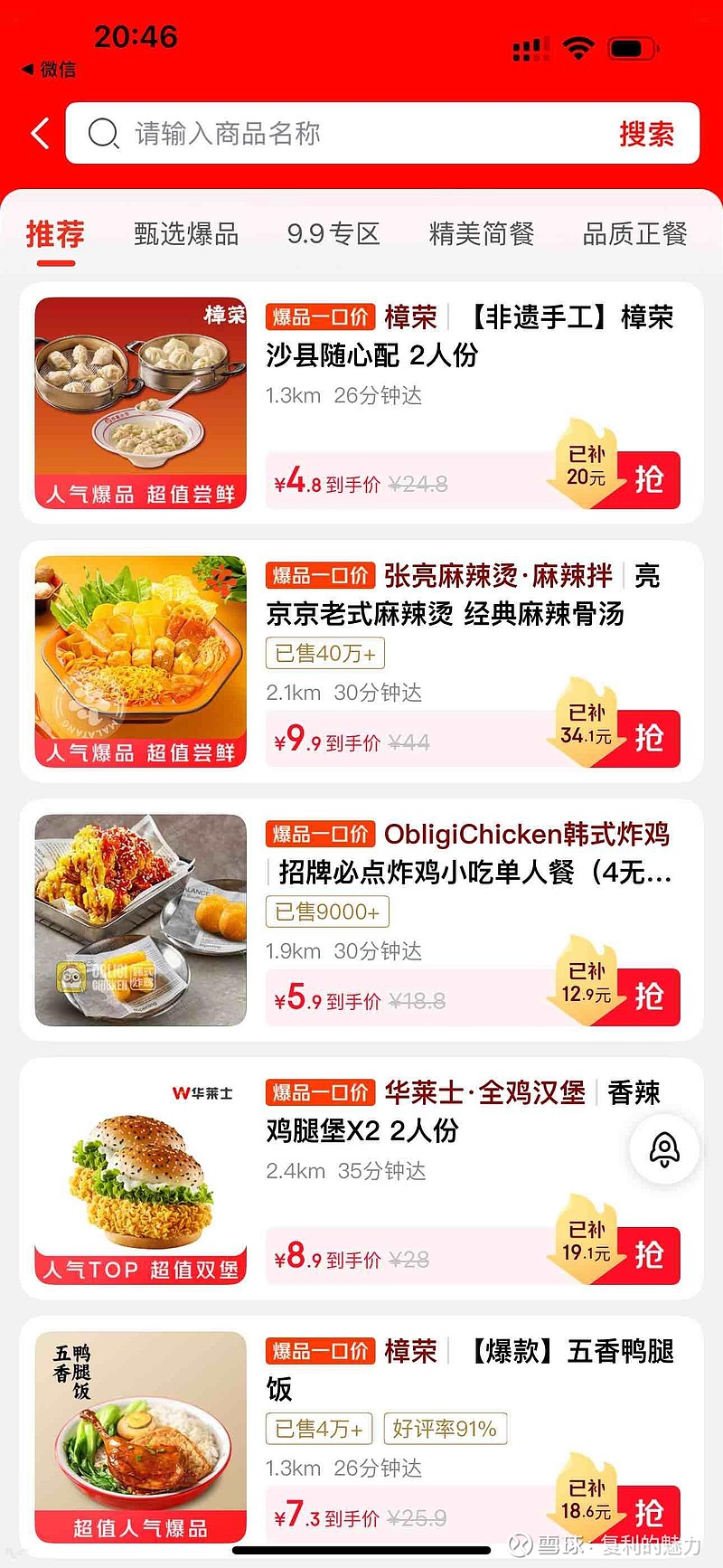Tap 抢 for 华莱士 香辣鸡腿堡X2
The width and height of the screenshot is (723, 1568).
pyautogui.click(x=648, y=1255)
